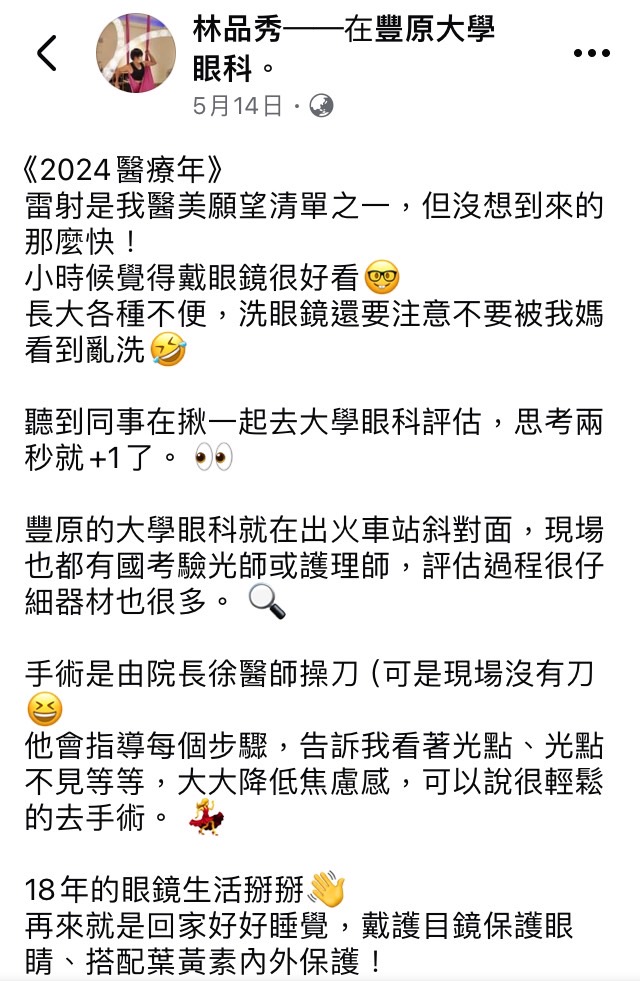The height and width of the screenshot is (990, 640).
Task: Go back using the back arrow
Action: pos(47,53)
